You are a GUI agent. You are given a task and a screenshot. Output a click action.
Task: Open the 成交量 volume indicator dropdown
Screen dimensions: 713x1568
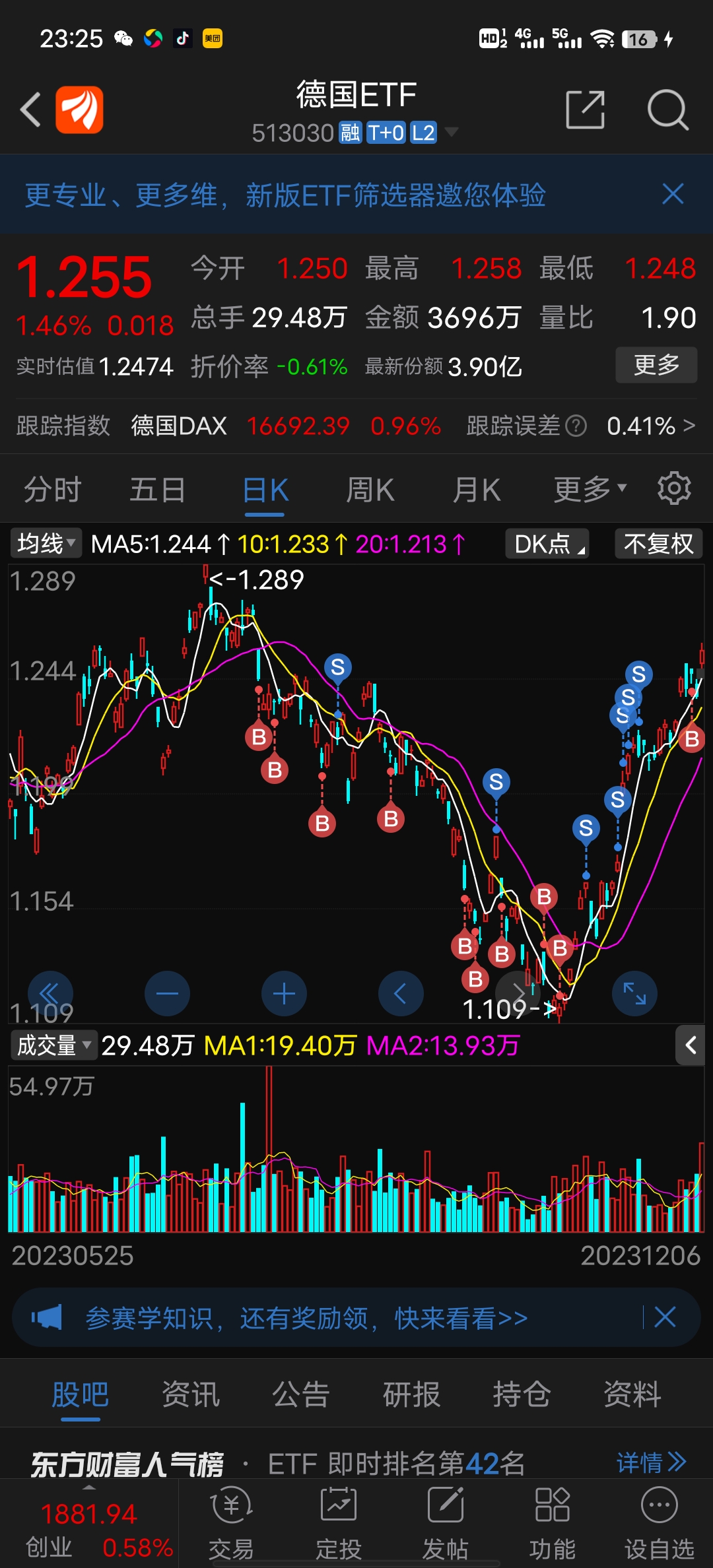pos(53,1046)
